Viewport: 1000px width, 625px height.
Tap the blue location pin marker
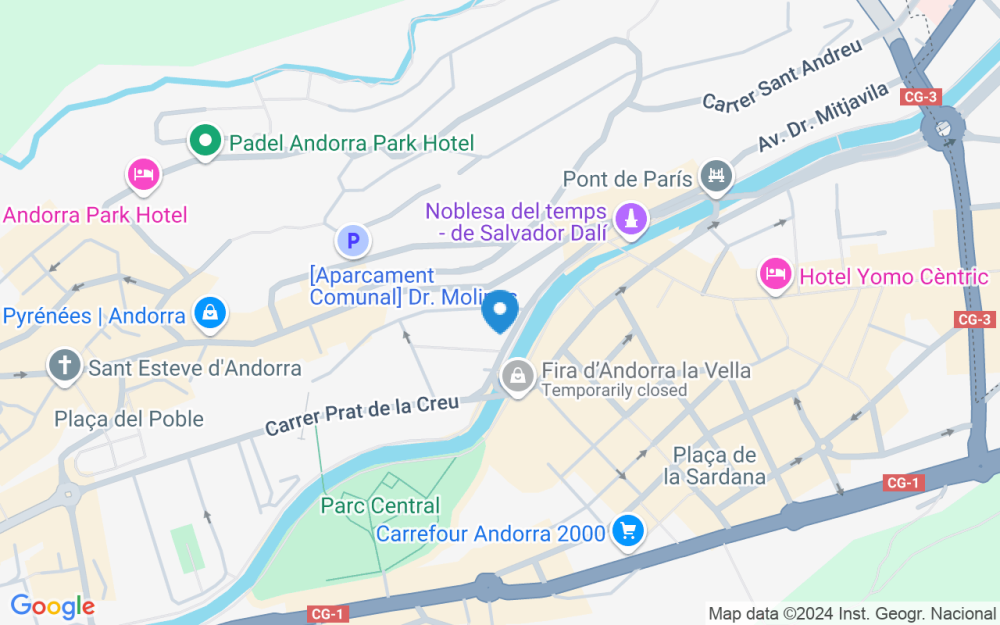click(x=500, y=311)
